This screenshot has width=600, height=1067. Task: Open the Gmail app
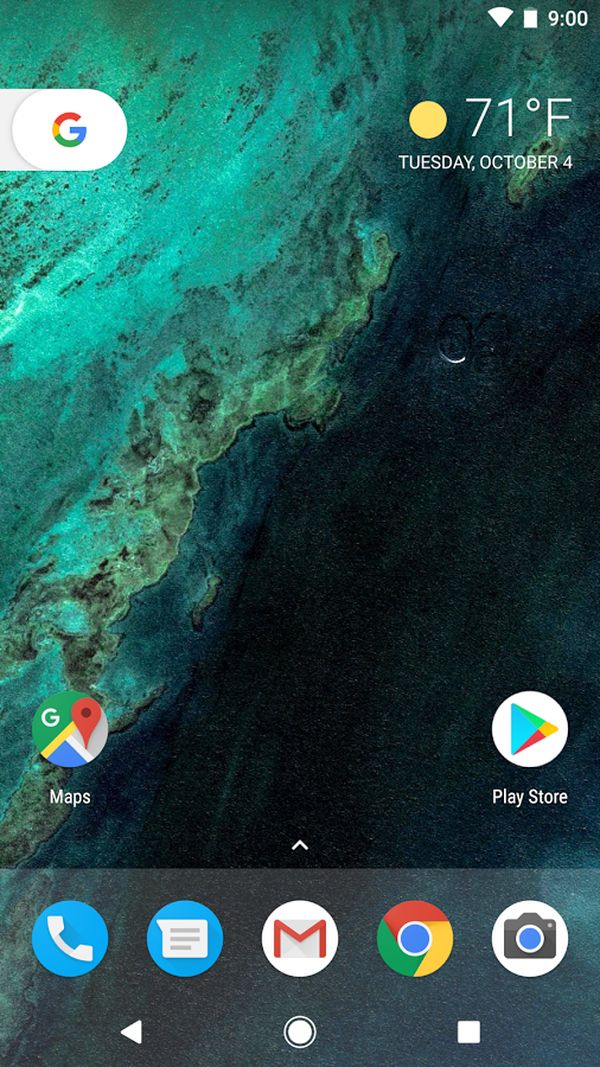click(x=300, y=938)
